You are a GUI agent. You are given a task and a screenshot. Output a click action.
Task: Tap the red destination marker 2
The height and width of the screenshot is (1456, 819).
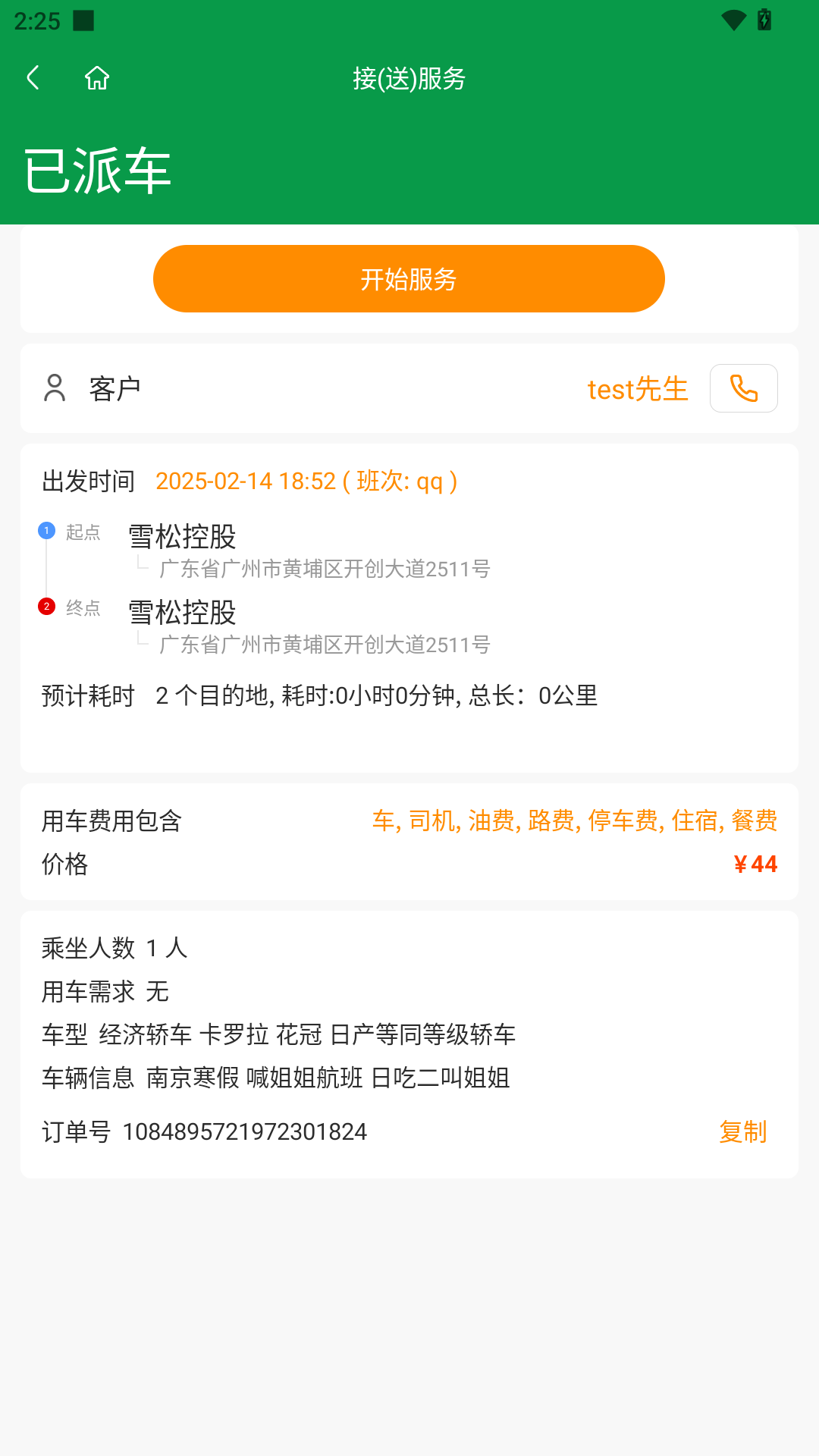[x=47, y=607]
